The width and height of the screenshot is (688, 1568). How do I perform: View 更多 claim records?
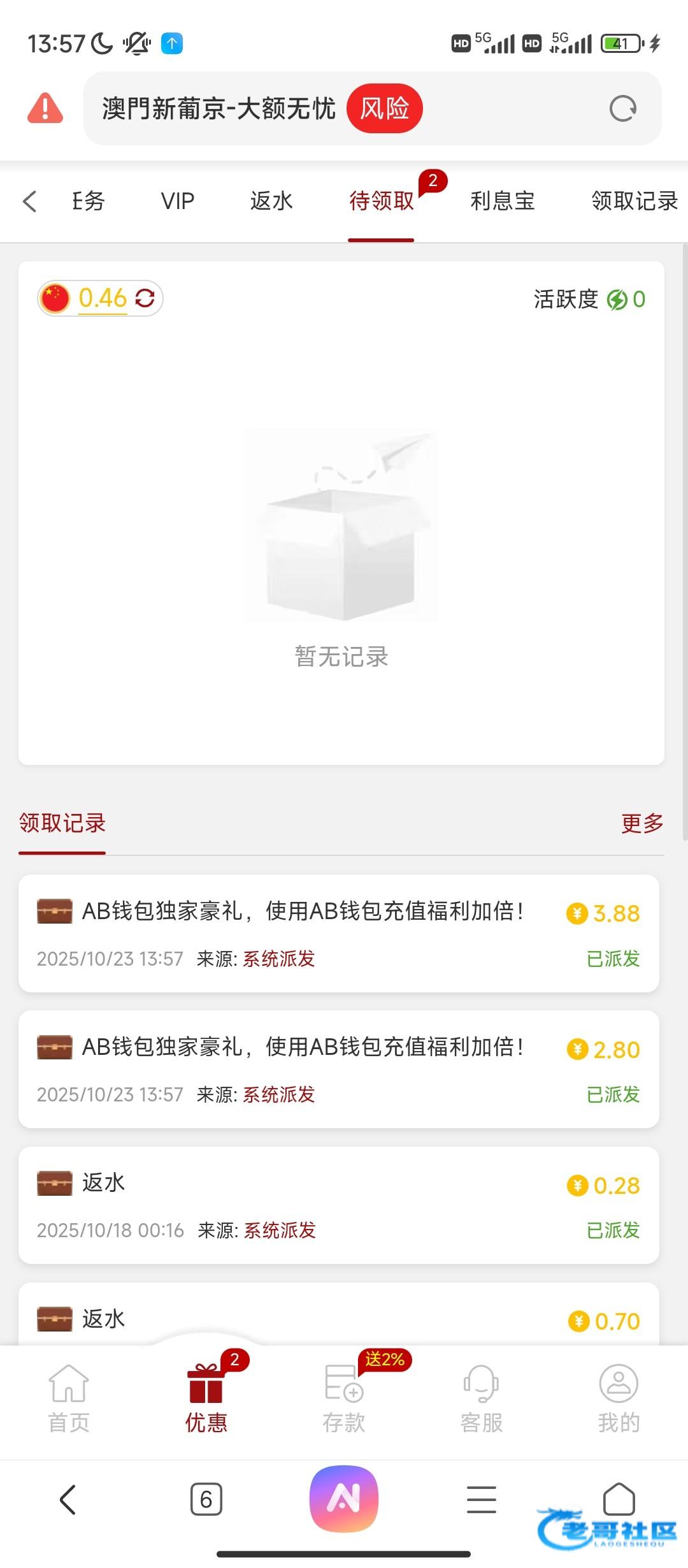click(x=641, y=823)
